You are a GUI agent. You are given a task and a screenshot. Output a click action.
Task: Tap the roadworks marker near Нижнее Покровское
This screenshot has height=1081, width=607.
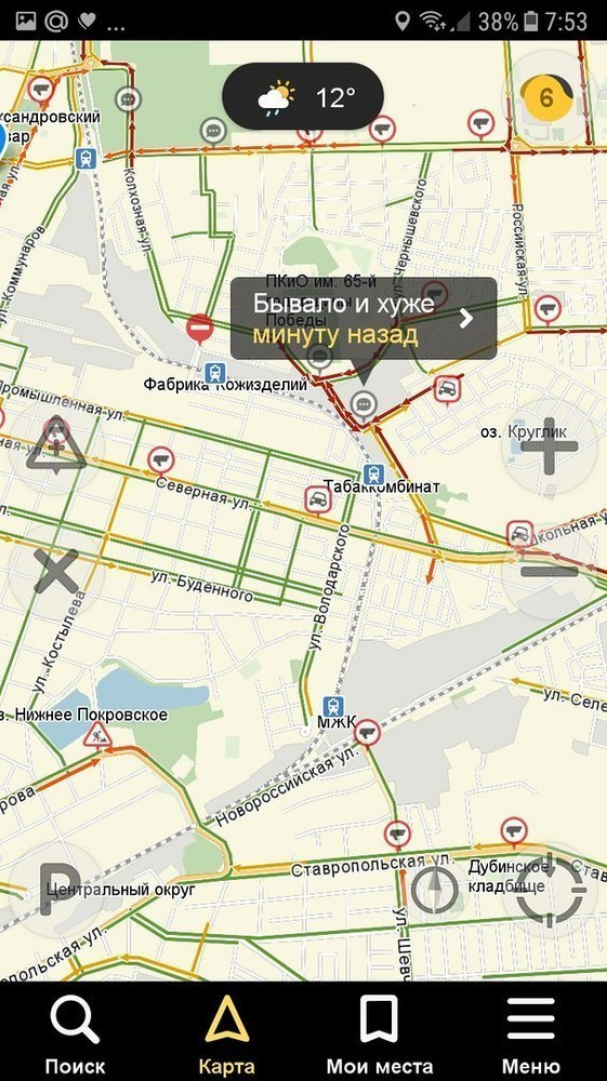pos(97,735)
